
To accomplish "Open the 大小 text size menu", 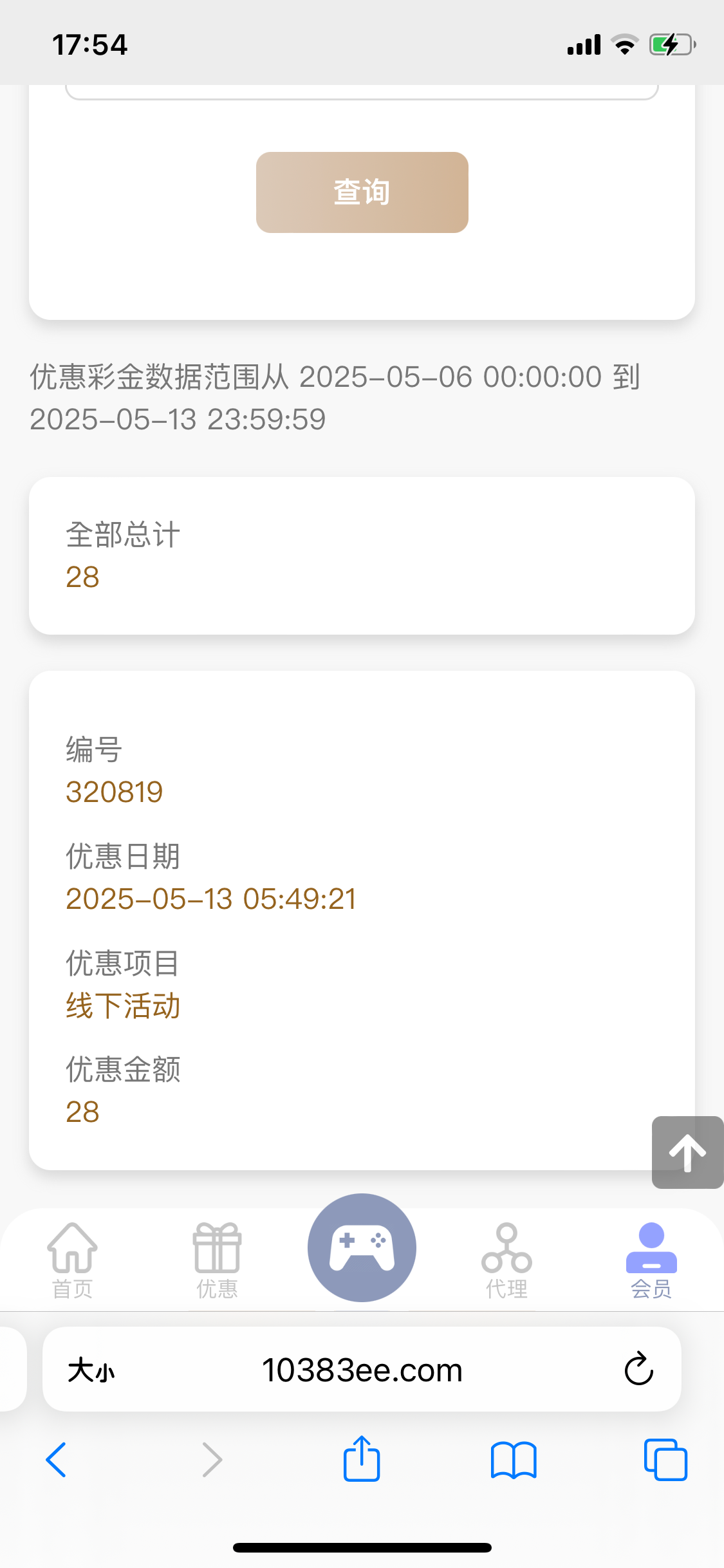I will point(90,1370).
